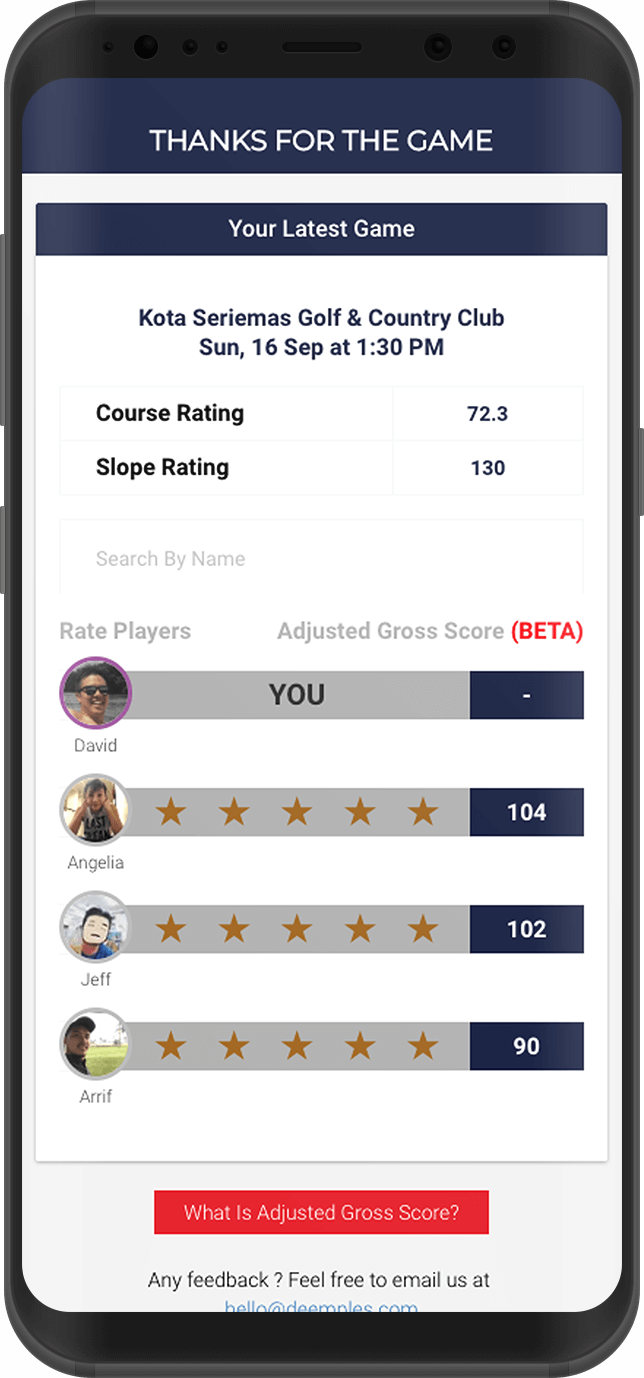View Jeff's profile picture
This screenshot has height=1378, width=644.
(95, 927)
